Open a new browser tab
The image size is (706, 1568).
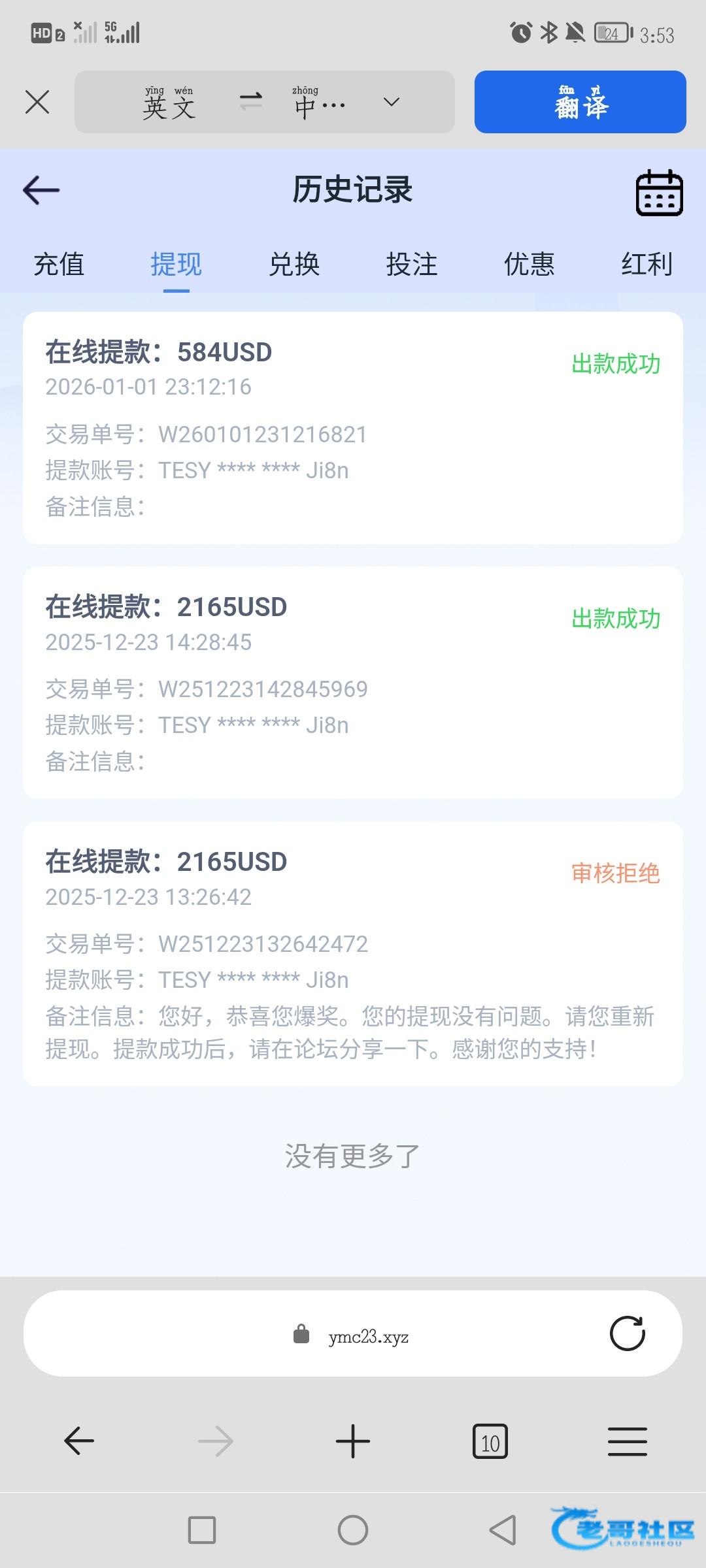[353, 1441]
